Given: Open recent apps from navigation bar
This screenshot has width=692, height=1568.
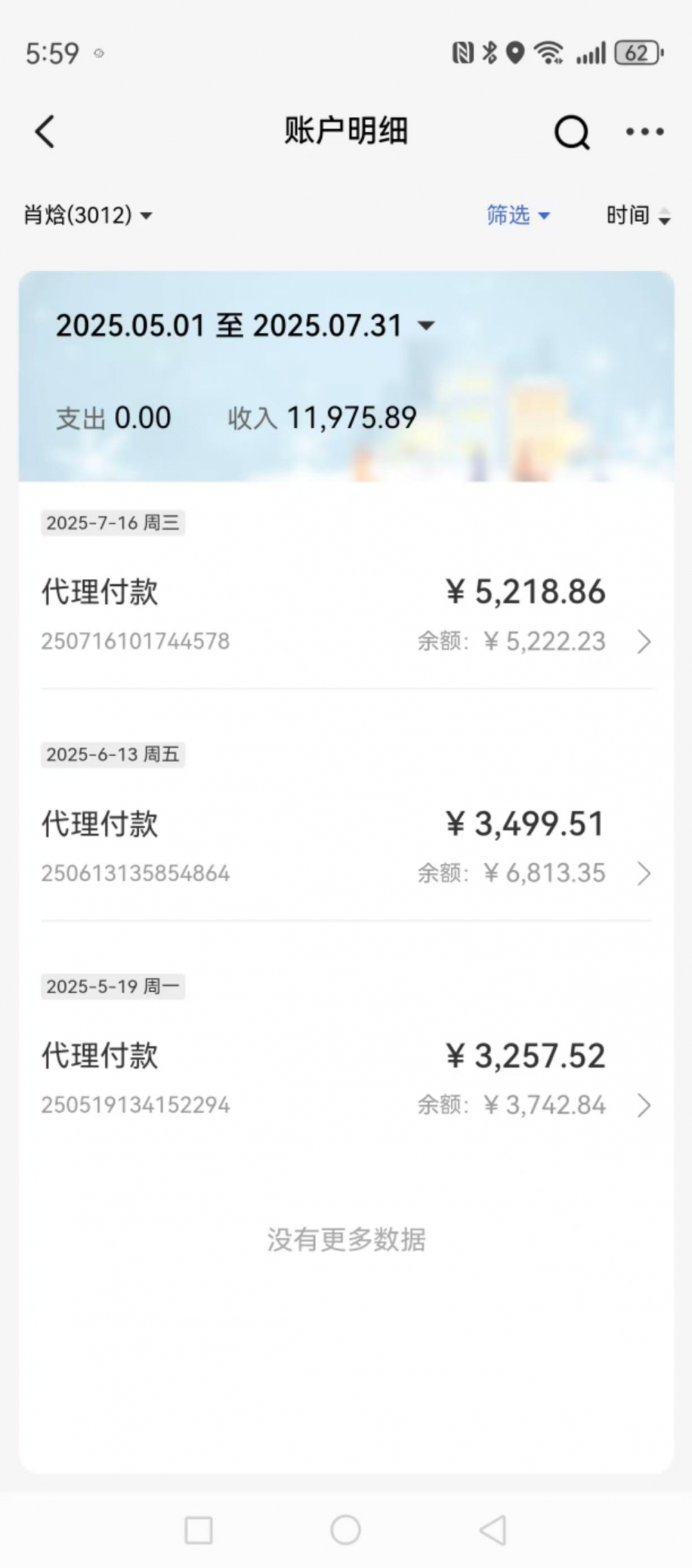Looking at the screenshot, I should pyautogui.click(x=199, y=1530).
